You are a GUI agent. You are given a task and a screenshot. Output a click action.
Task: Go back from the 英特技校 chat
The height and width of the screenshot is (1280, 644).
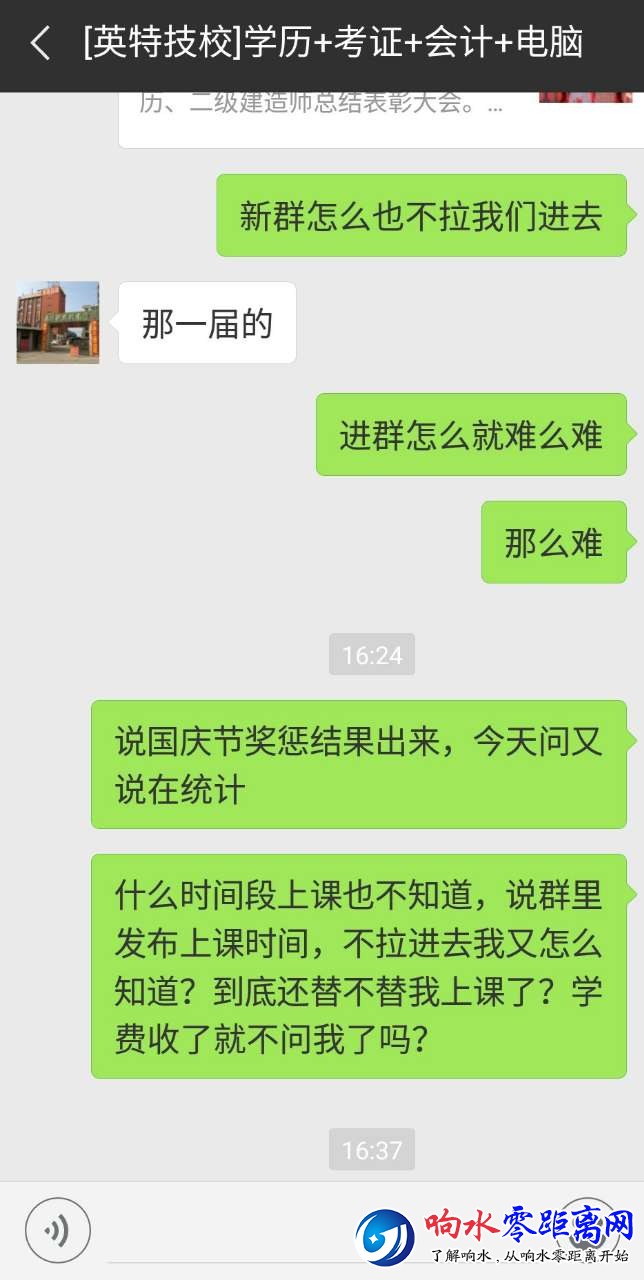[x=40, y=44]
